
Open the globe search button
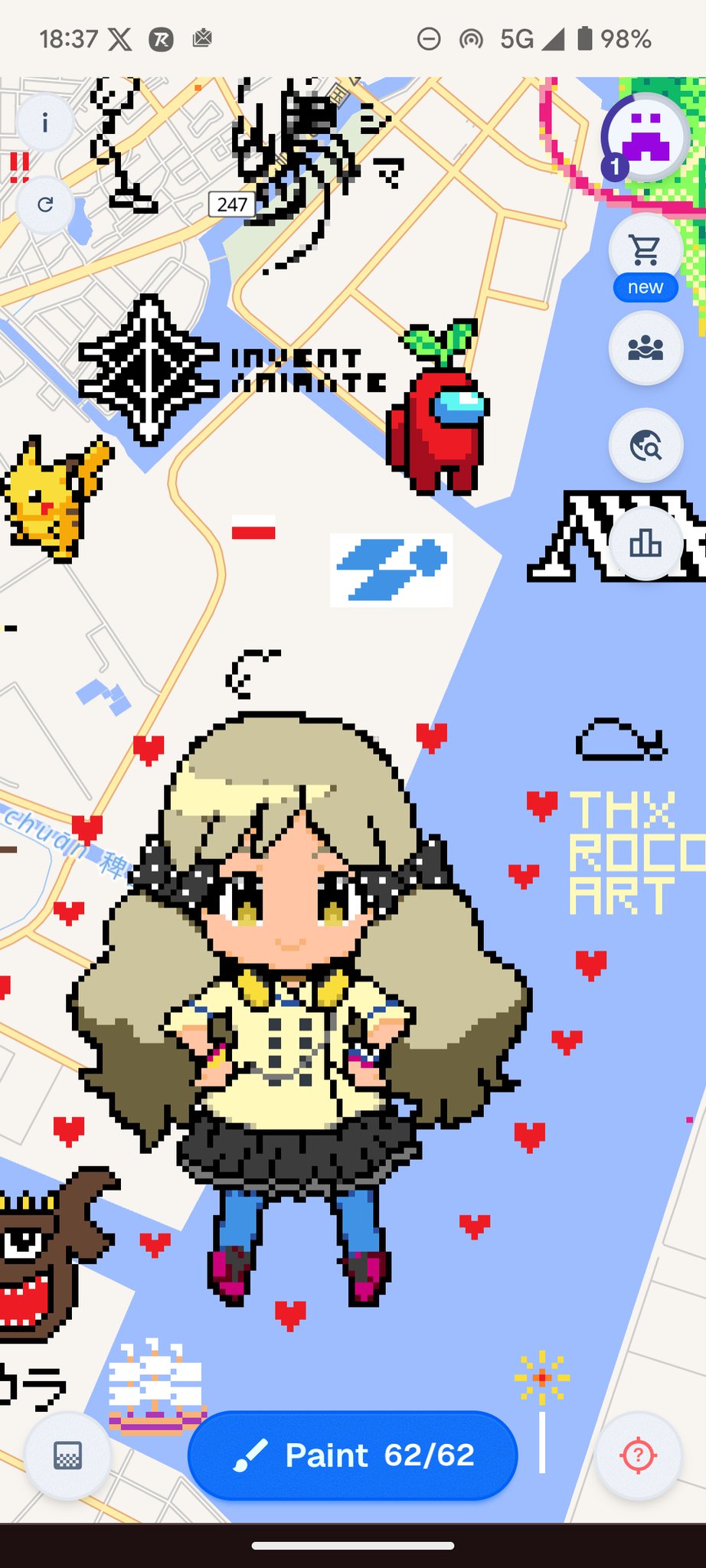[646, 445]
